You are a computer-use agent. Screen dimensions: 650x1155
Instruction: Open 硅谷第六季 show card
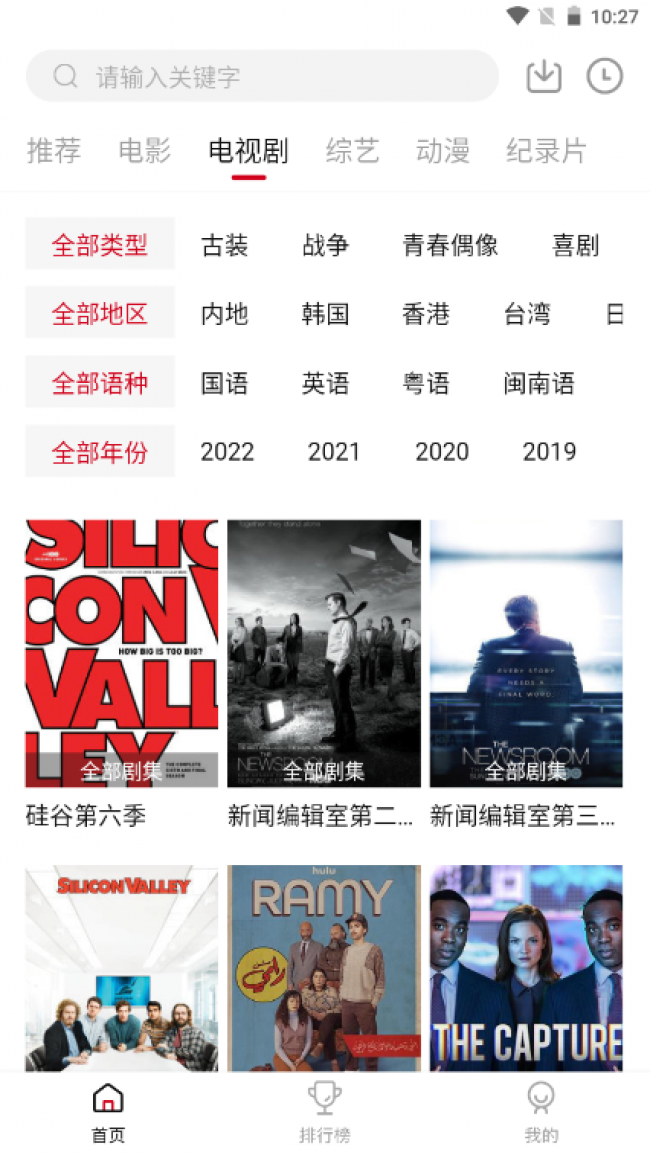122,653
